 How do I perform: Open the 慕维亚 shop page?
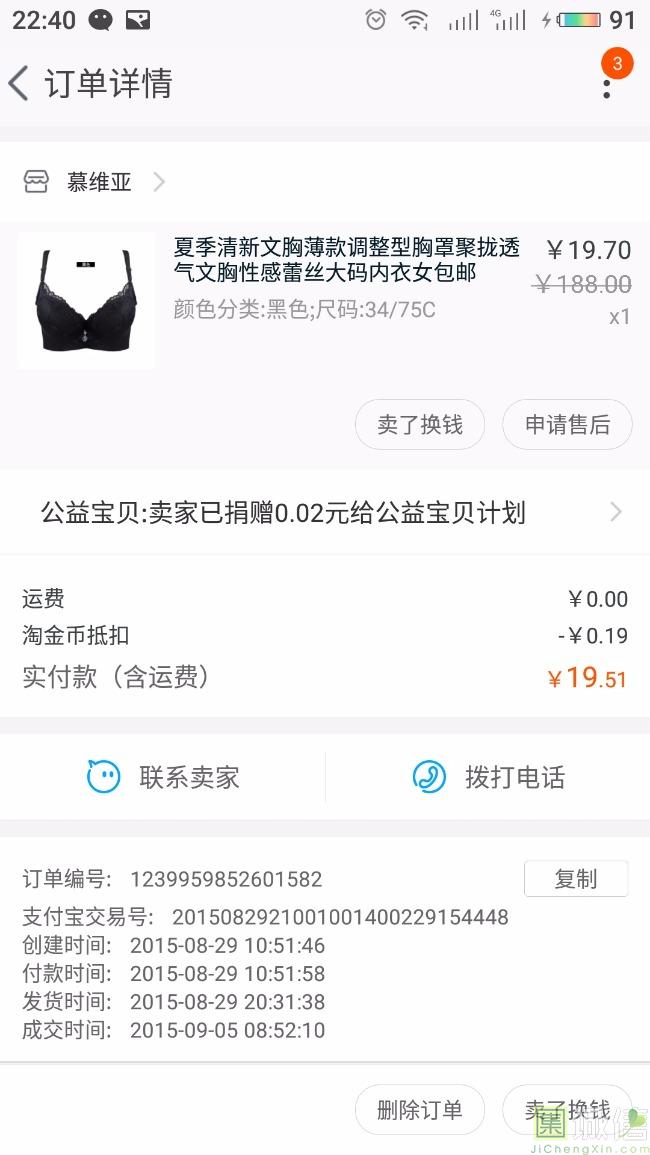[98, 182]
